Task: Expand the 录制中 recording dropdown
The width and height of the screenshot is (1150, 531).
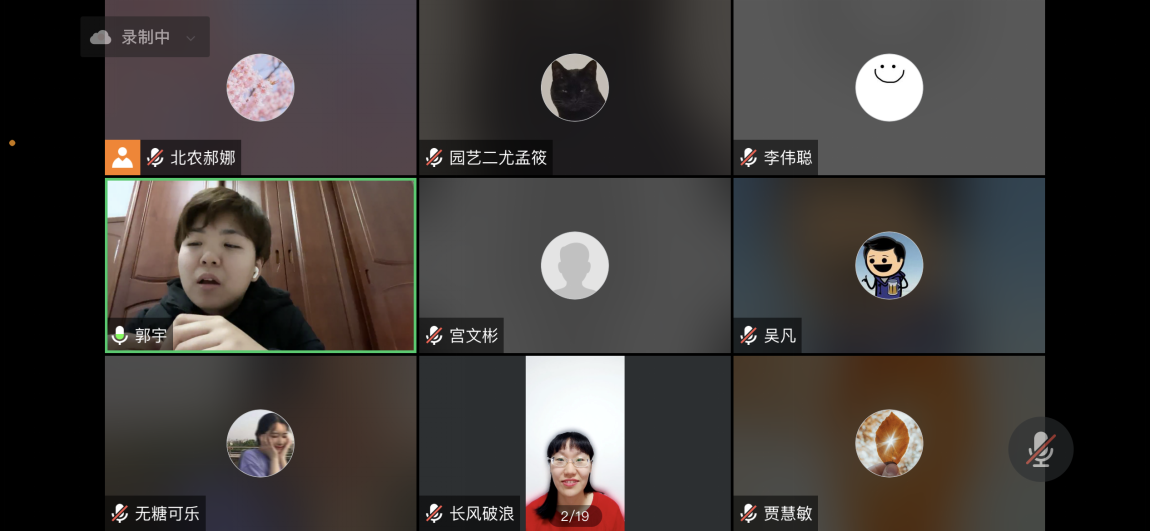Action: (189, 38)
